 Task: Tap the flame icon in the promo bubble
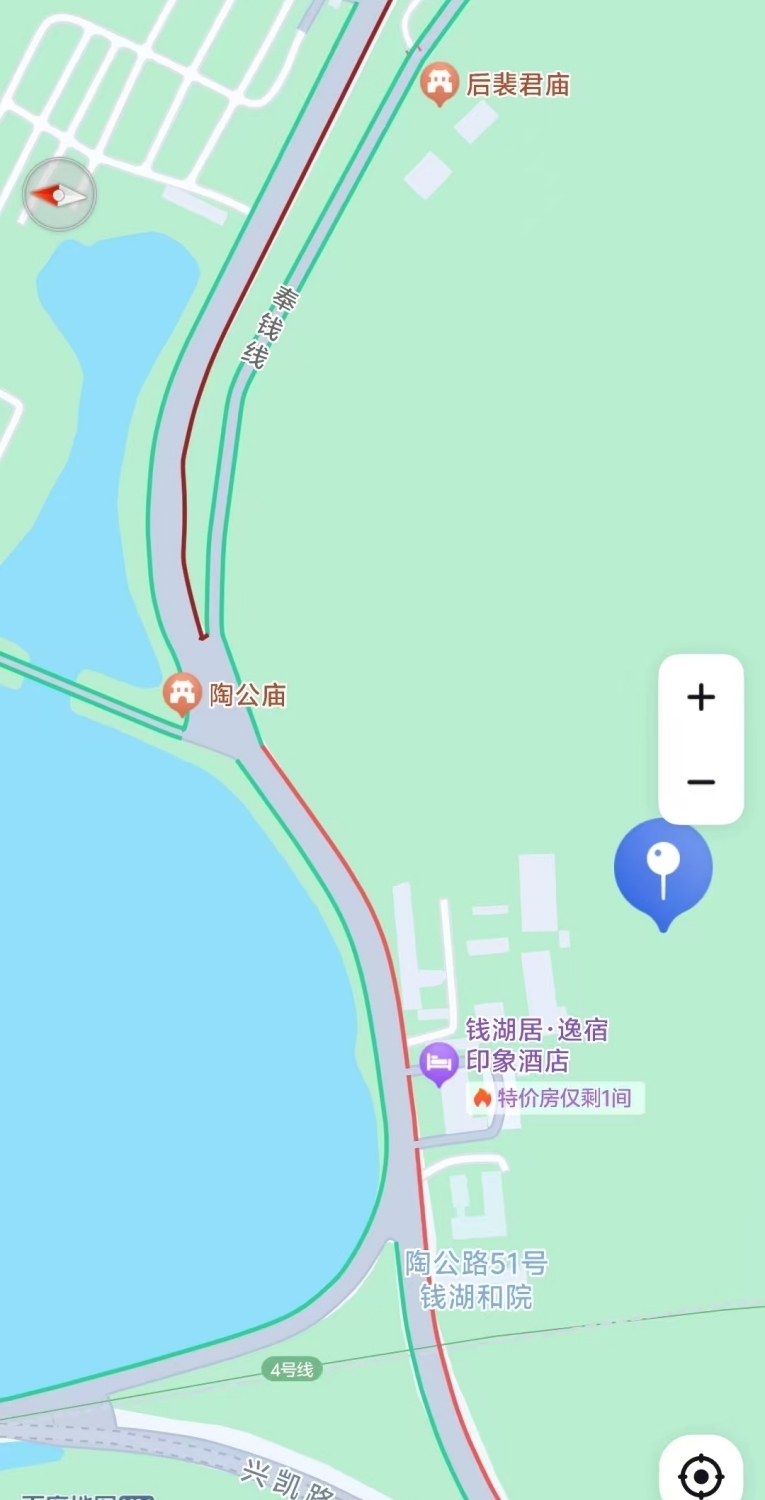point(481,1097)
